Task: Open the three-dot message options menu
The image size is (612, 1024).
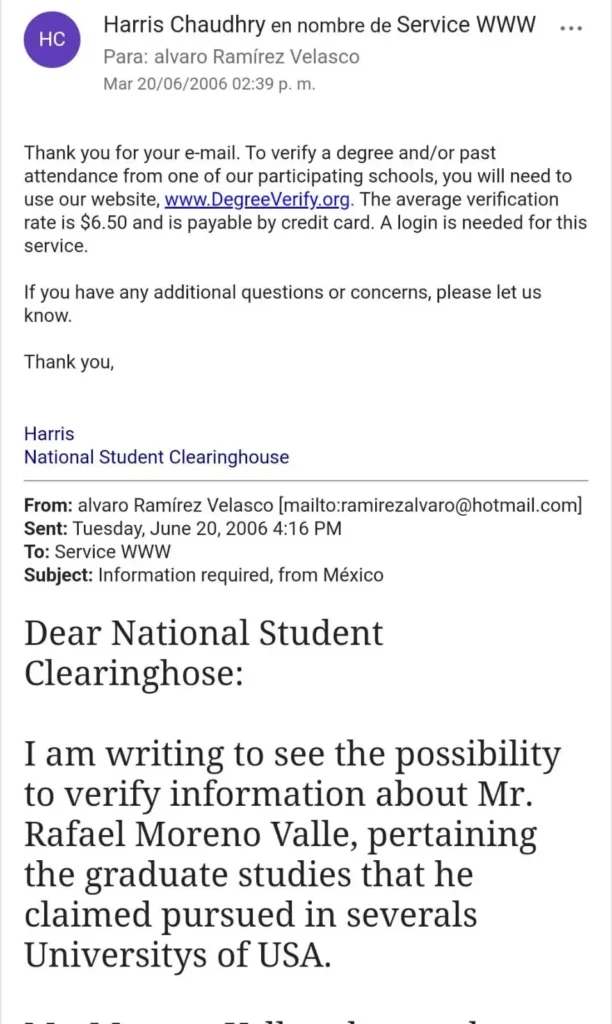Action: 571,28
